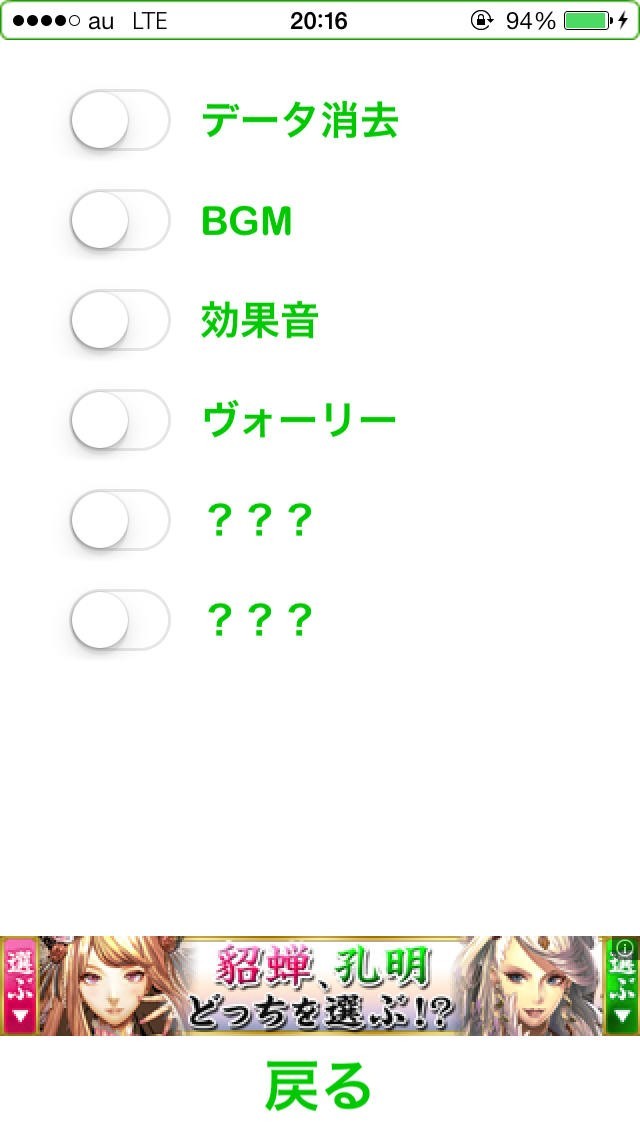Switch on the ヴォーリー toggle
This screenshot has width=640, height=1136.
120,420
